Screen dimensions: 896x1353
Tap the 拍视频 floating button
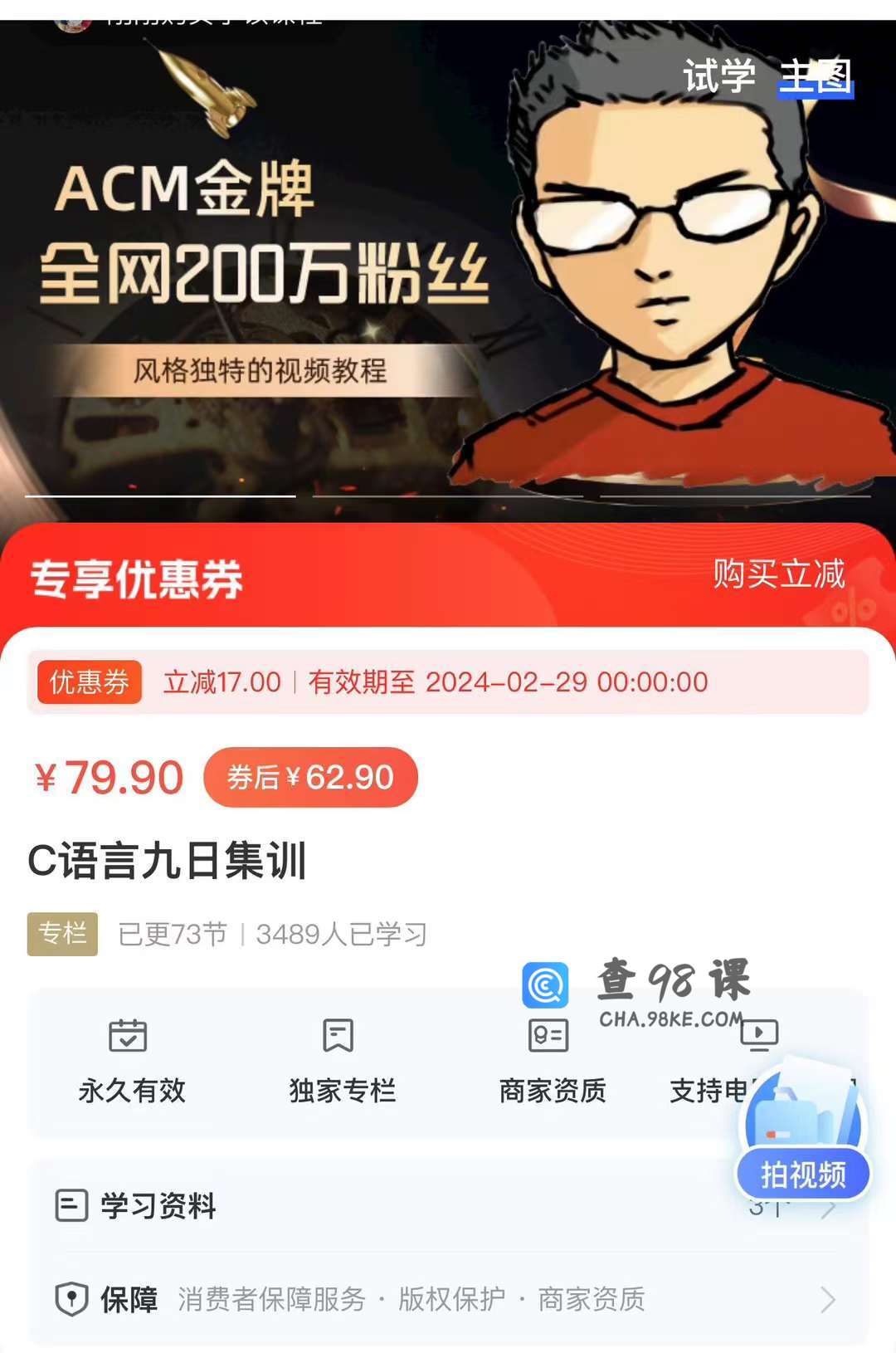(x=803, y=1173)
